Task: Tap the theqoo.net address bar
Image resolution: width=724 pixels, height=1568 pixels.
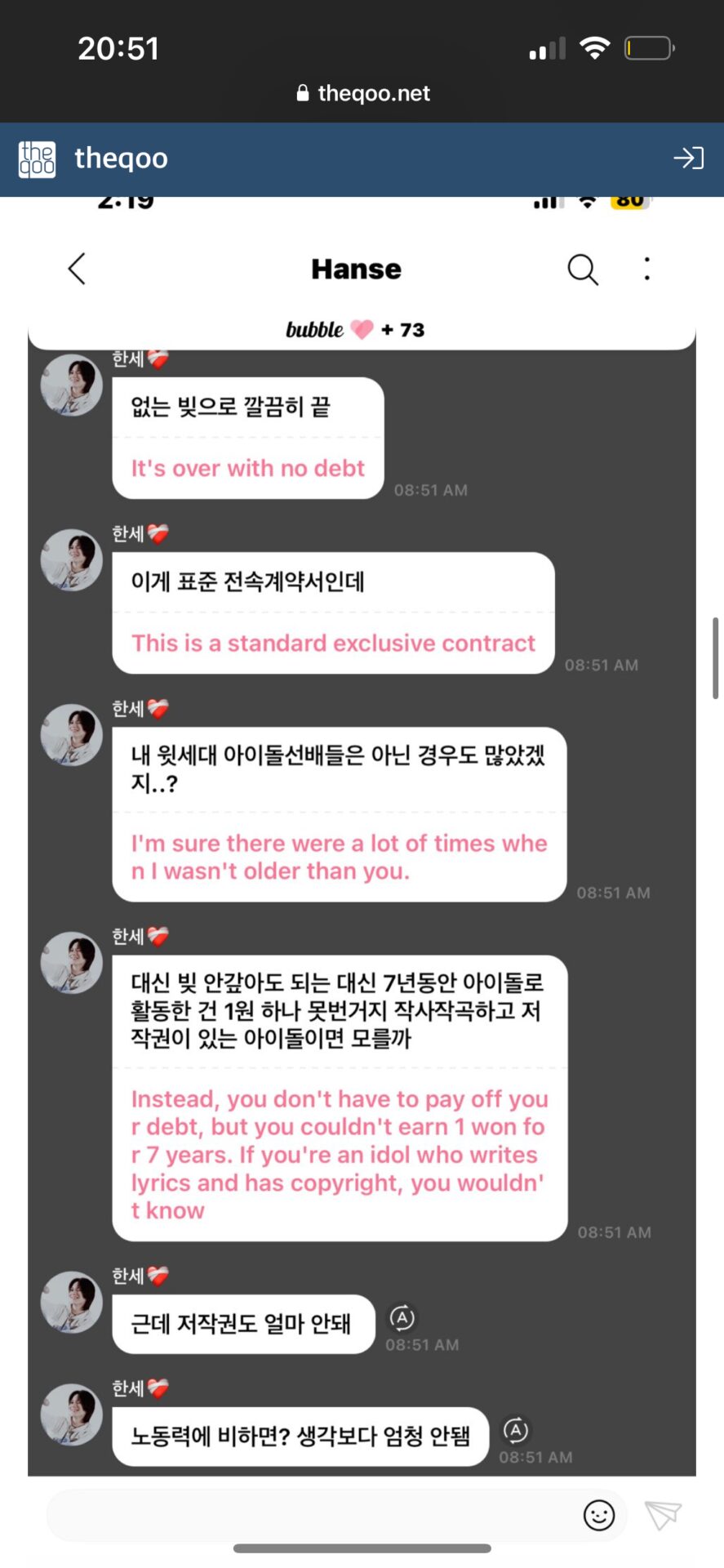Action: [x=362, y=93]
